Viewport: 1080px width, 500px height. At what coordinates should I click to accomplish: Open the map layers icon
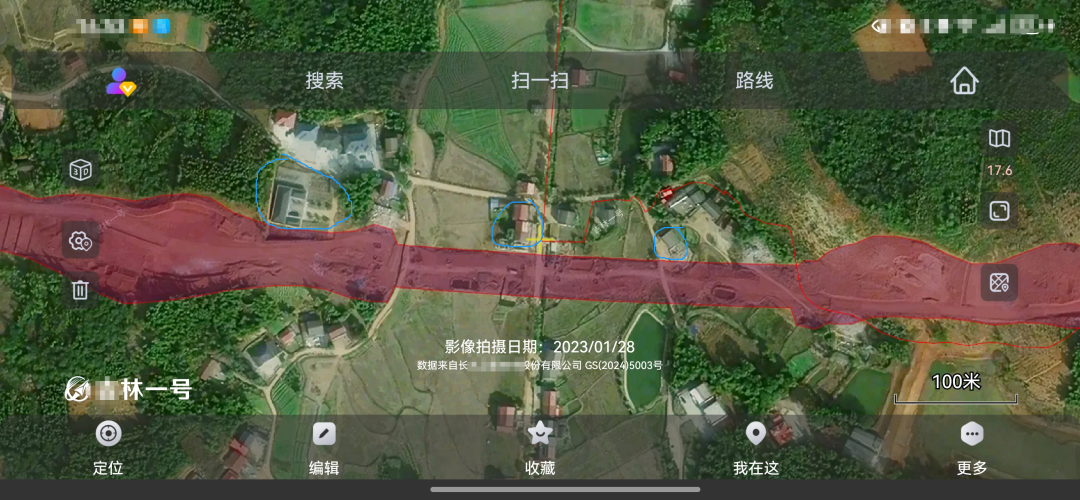pyautogui.click(x=999, y=139)
